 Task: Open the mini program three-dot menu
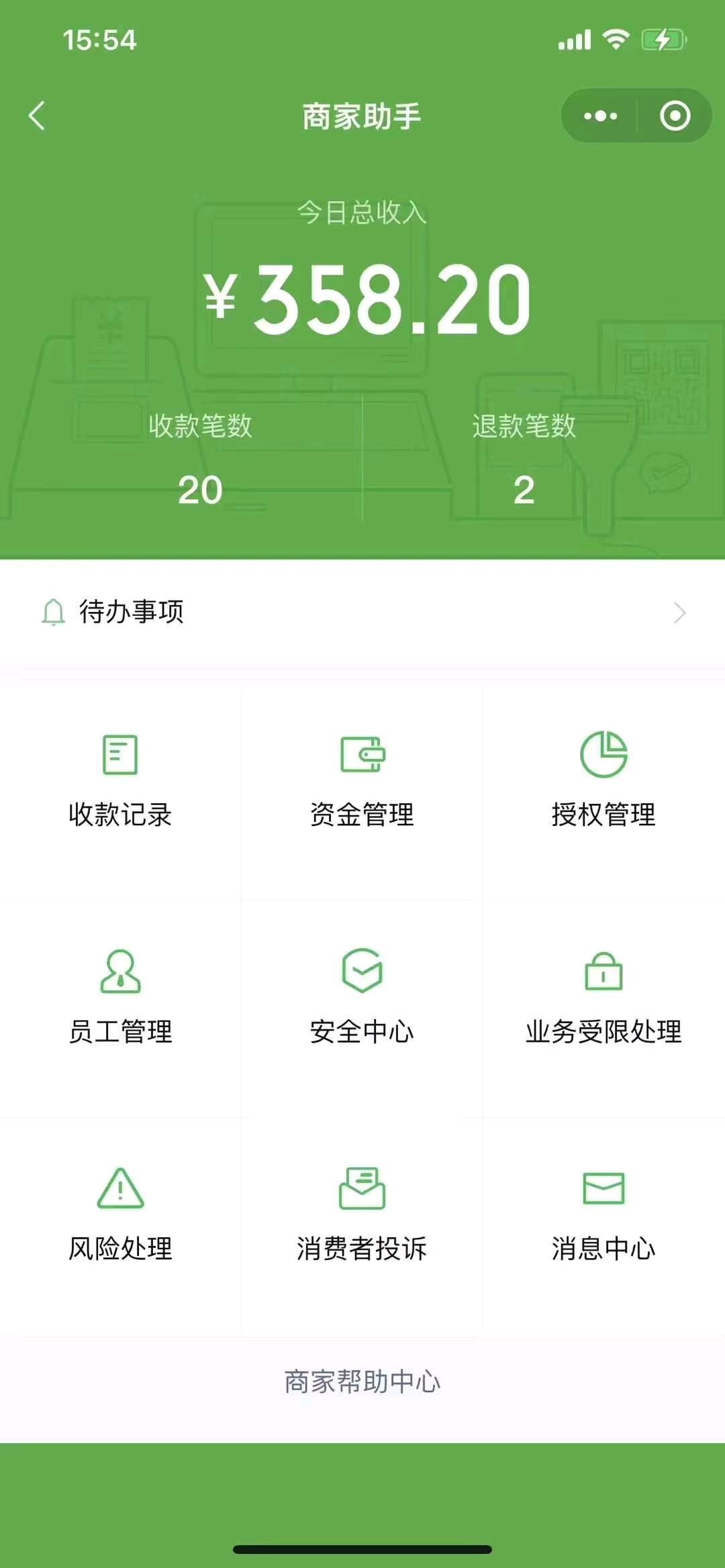point(600,116)
